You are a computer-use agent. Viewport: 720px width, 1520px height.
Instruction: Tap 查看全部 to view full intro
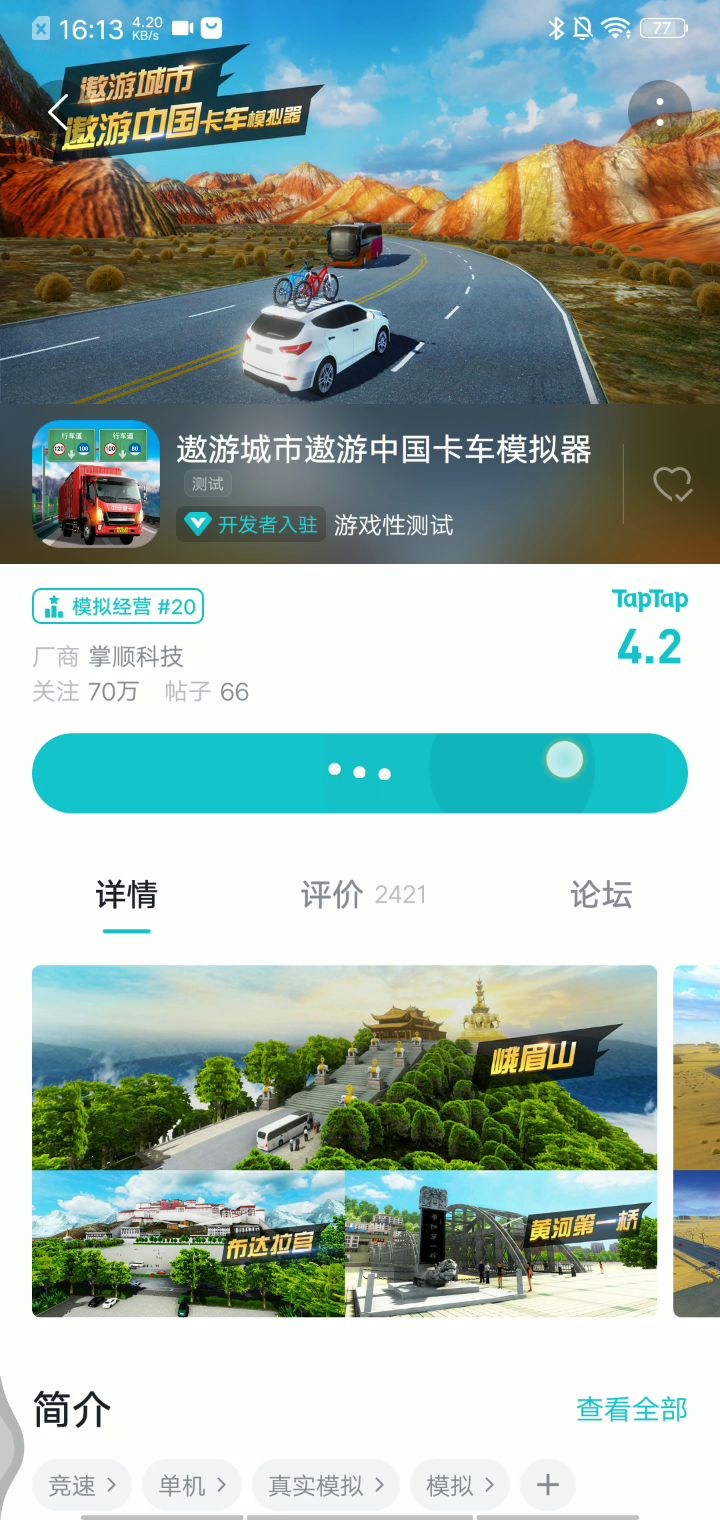tap(632, 1409)
